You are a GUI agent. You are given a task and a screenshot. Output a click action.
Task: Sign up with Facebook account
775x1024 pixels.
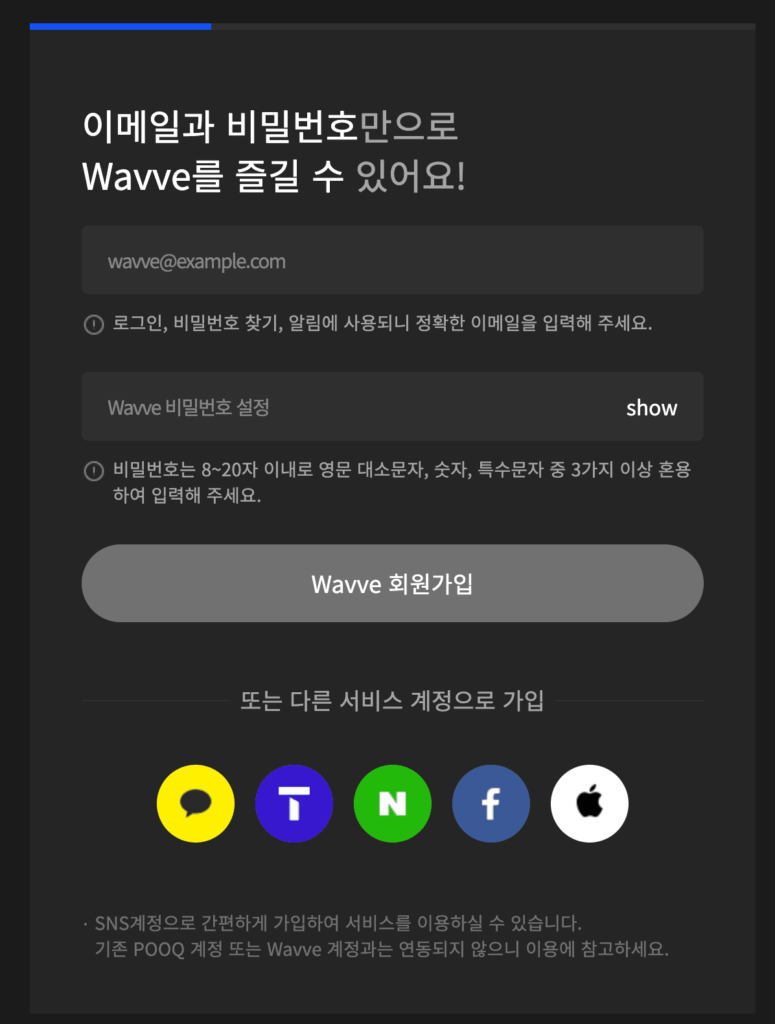tap(491, 804)
